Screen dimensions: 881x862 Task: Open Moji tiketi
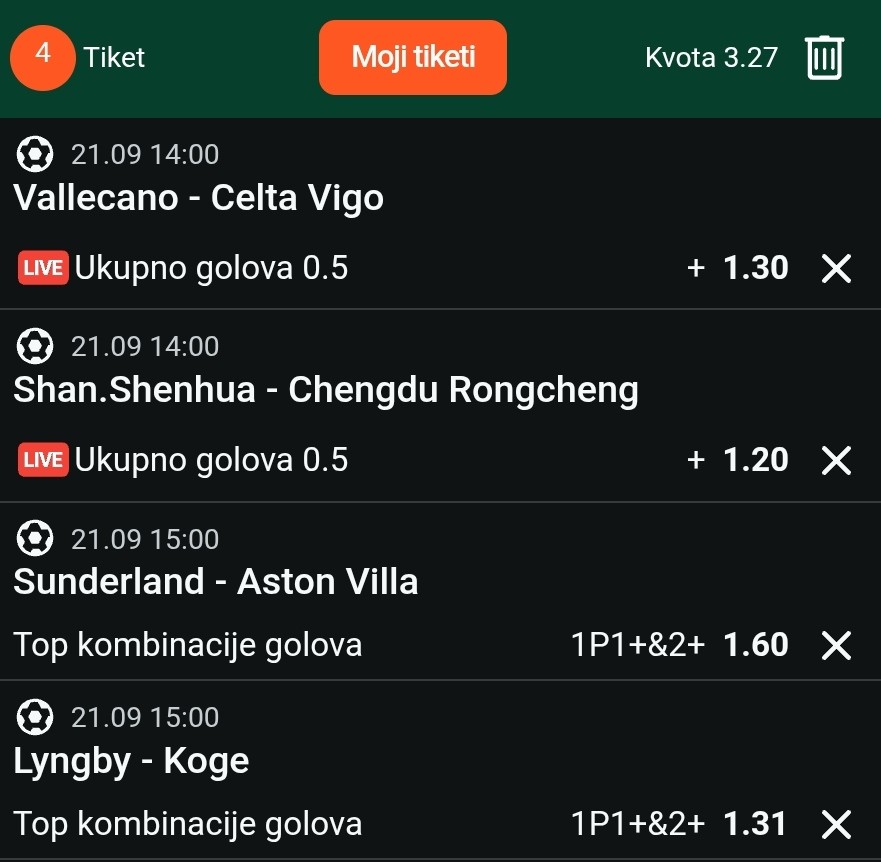[x=412, y=58]
